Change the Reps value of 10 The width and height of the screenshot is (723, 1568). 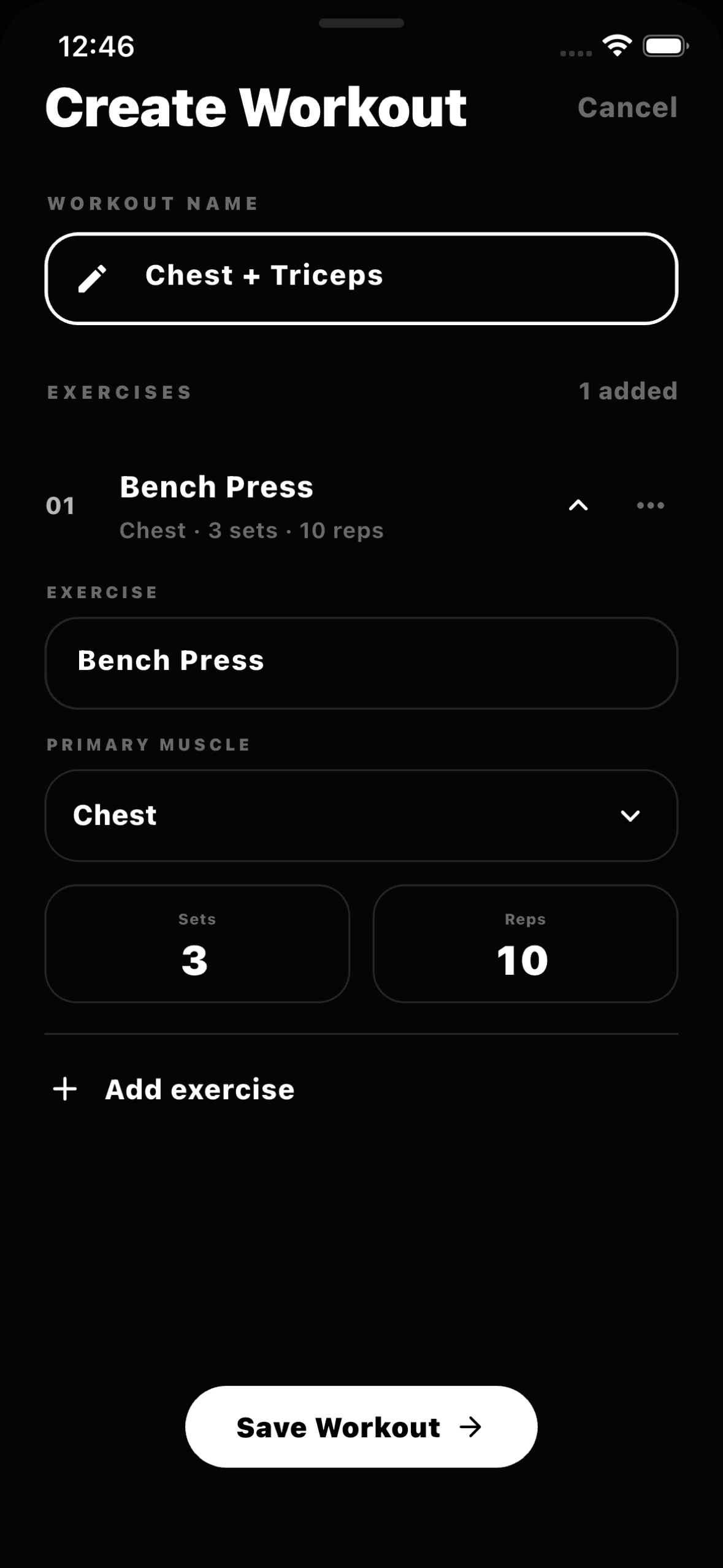tap(526, 943)
